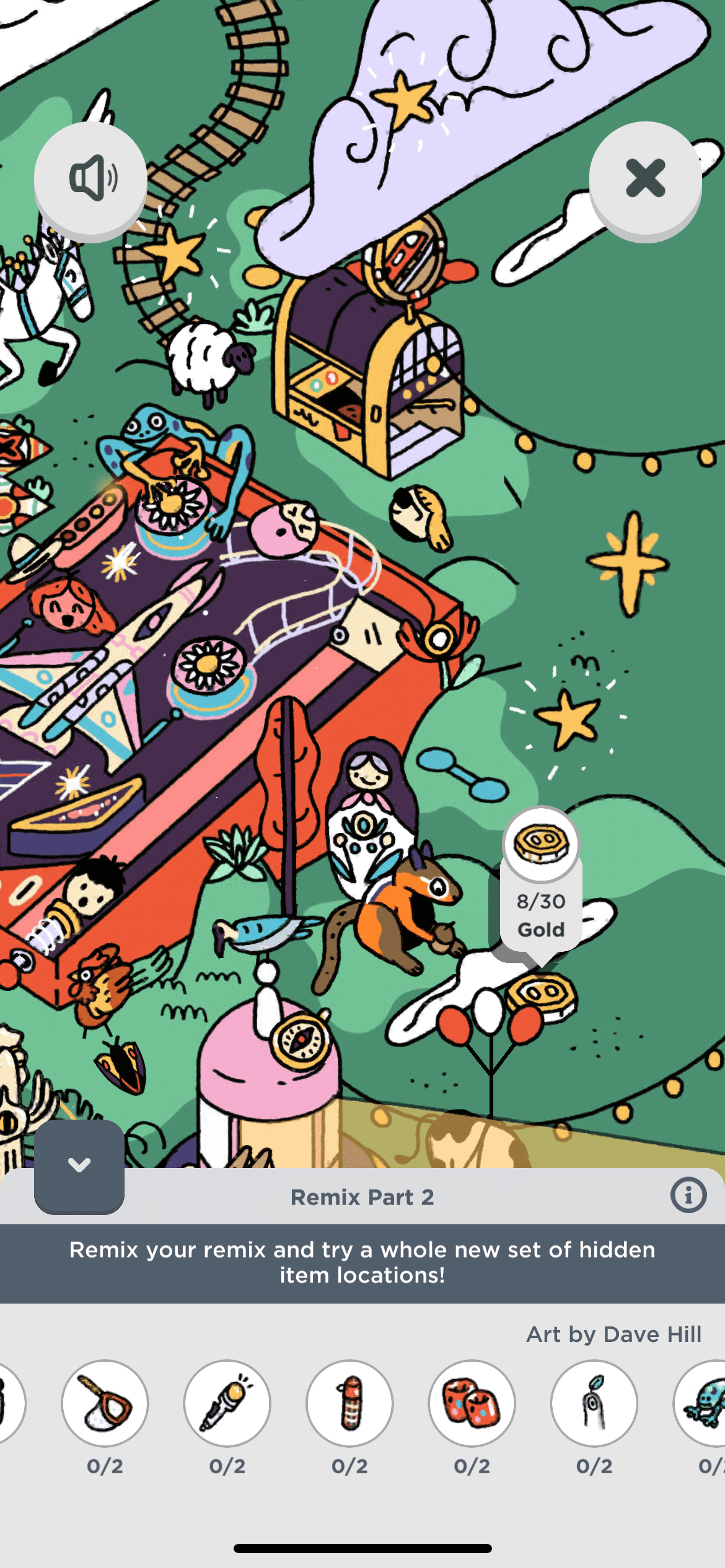Tap the gold coin under 8/30
Image resolution: width=725 pixels, height=1568 pixels.
541,995
